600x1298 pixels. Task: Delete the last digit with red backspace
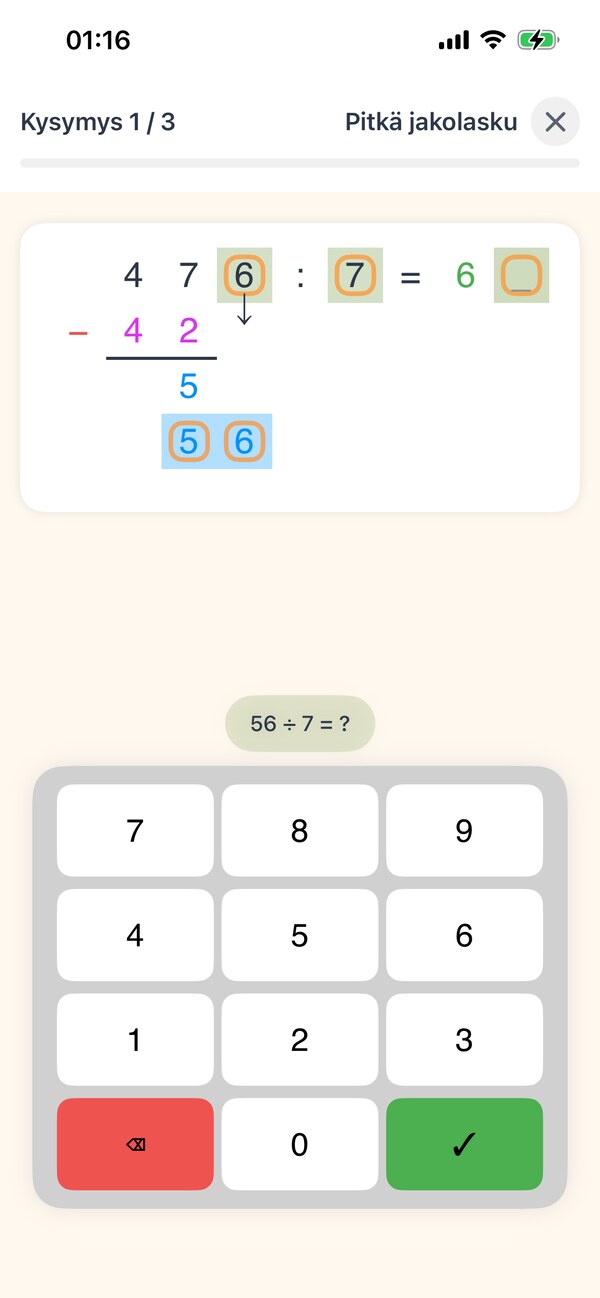click(135, 1144)
